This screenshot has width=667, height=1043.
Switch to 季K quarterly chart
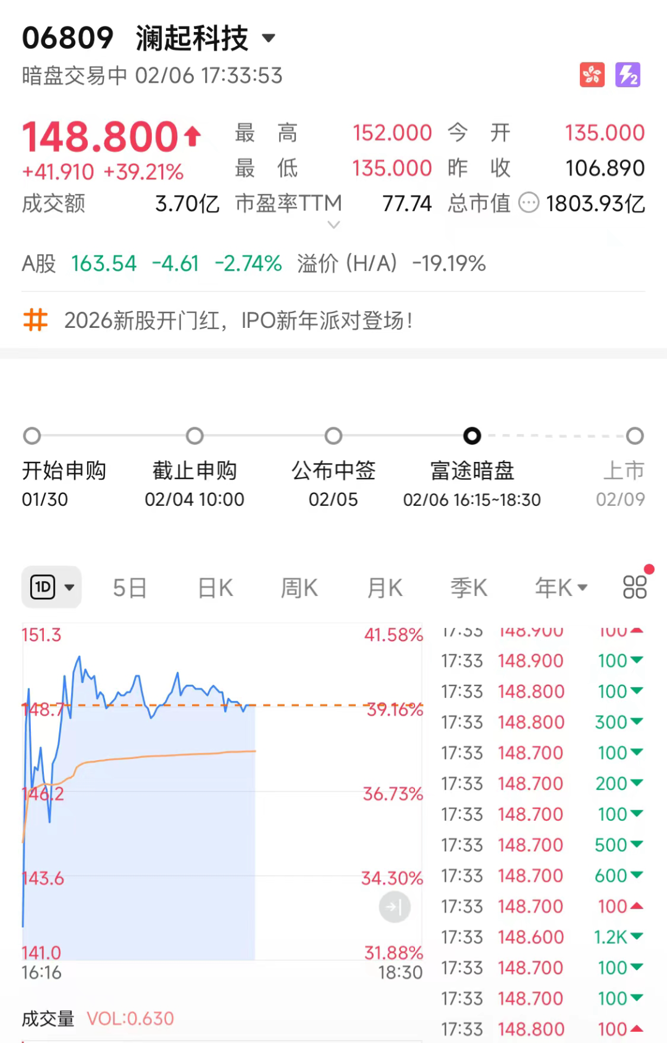[x=469, y=588]
